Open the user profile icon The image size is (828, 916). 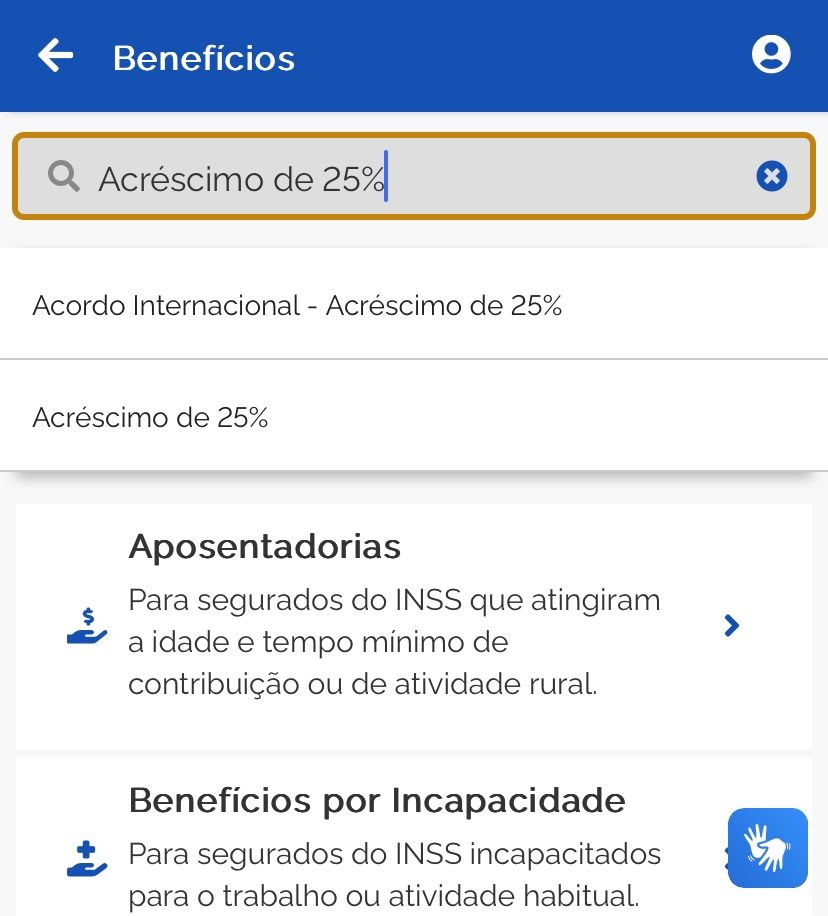(771, 55)
